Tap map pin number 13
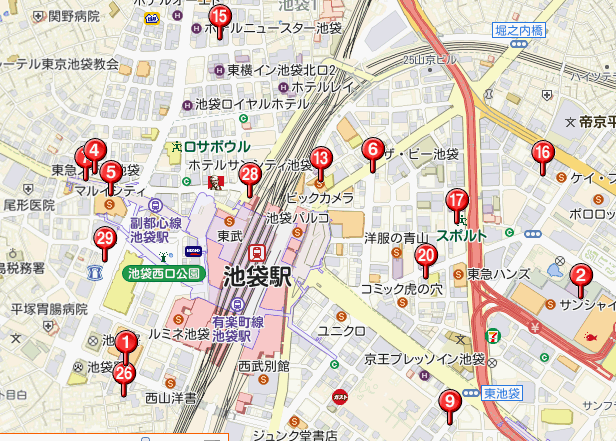This screenshot has height=441, width=616. 320,157
